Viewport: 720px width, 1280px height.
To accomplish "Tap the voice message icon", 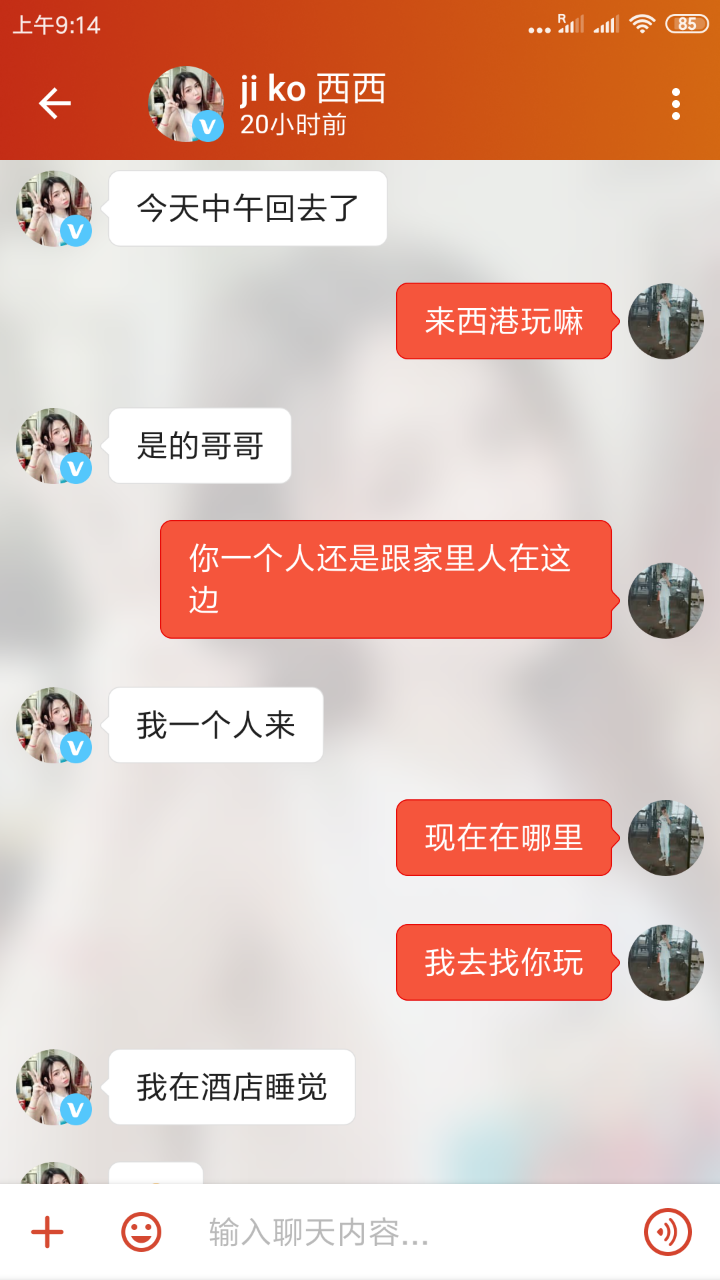I will point(667,1232).
